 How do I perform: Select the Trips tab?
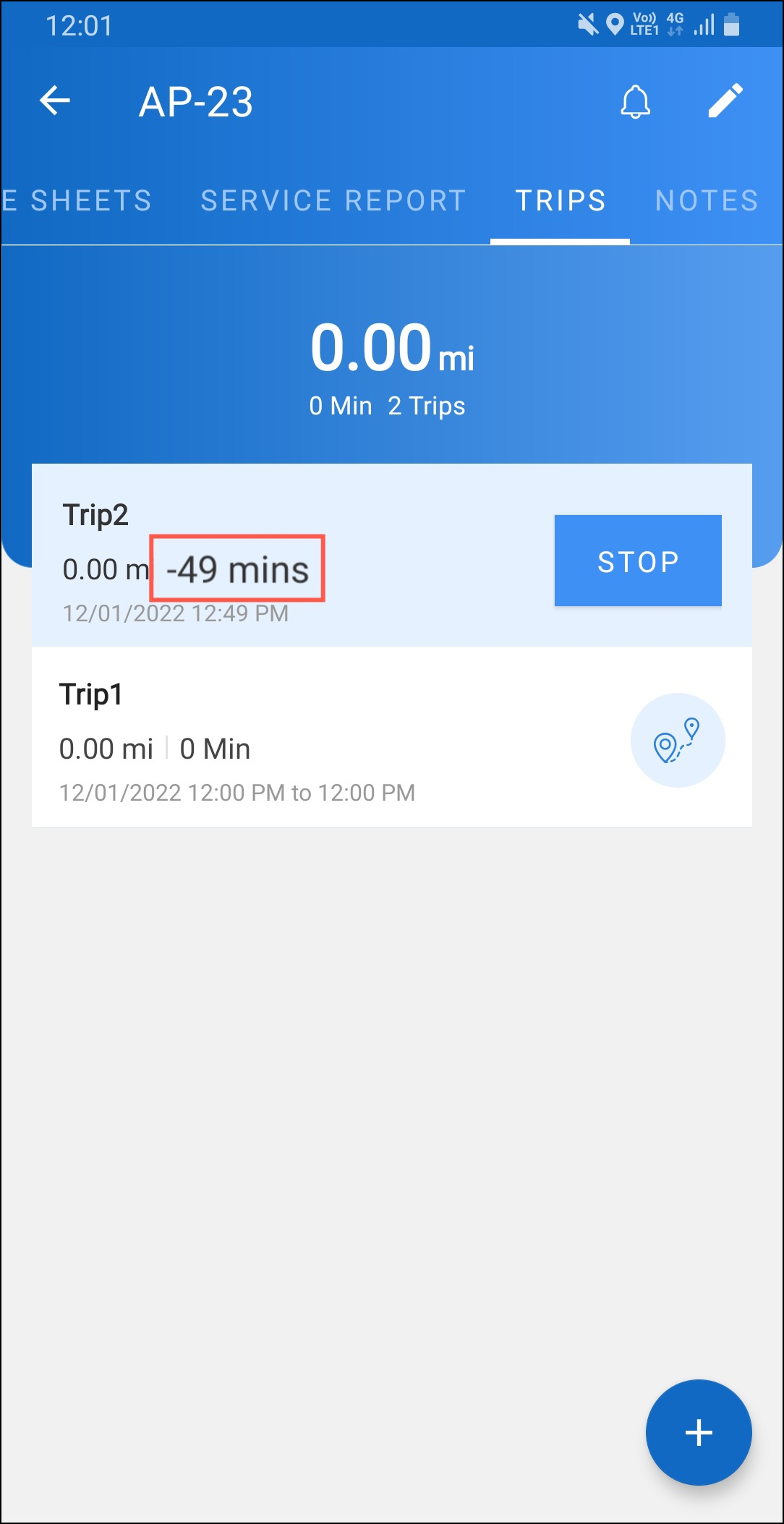[x=561, y=200]
